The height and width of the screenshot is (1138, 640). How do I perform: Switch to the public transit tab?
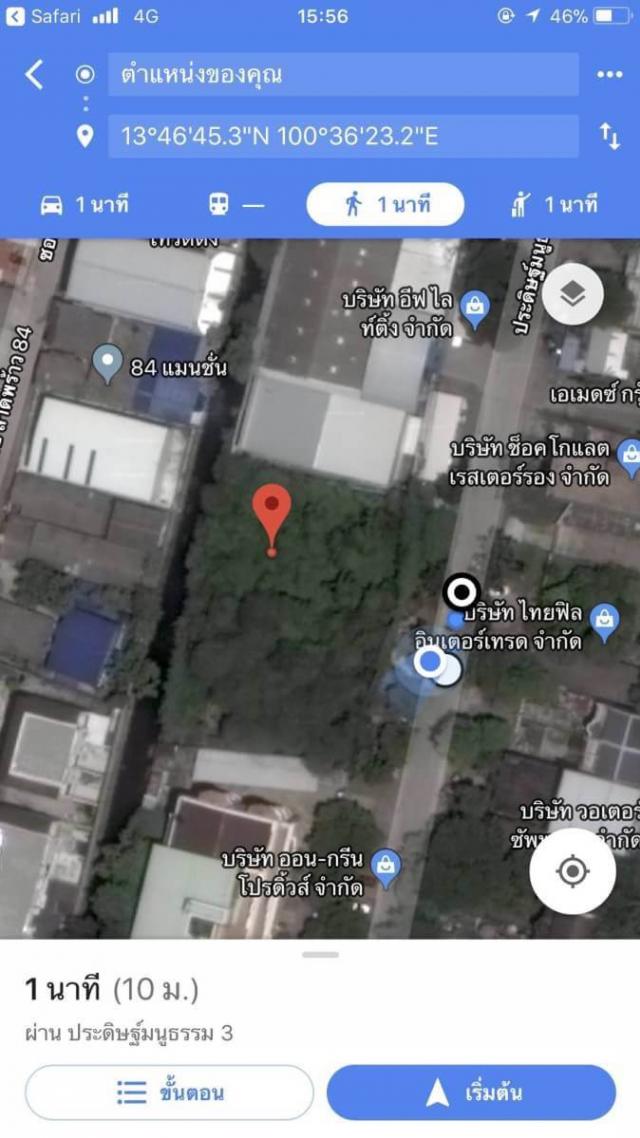coord(237,205)
